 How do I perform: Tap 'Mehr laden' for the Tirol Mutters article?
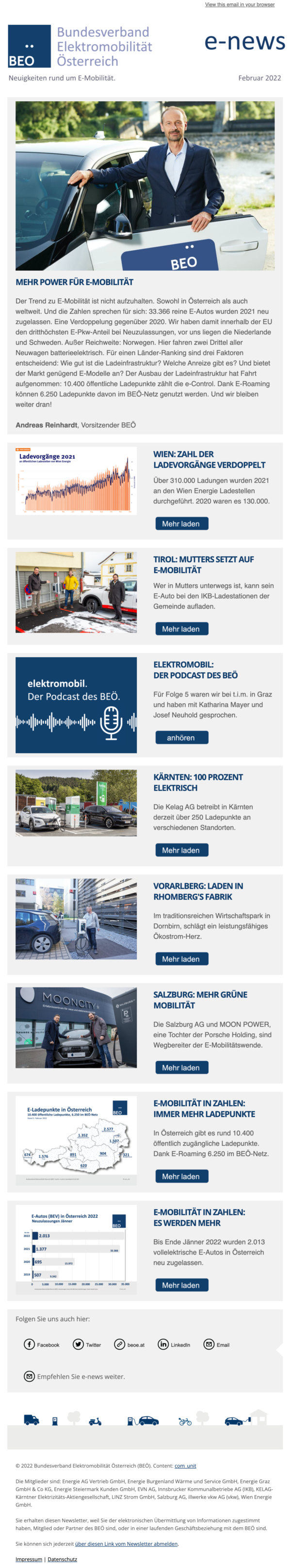pos(181,629)
